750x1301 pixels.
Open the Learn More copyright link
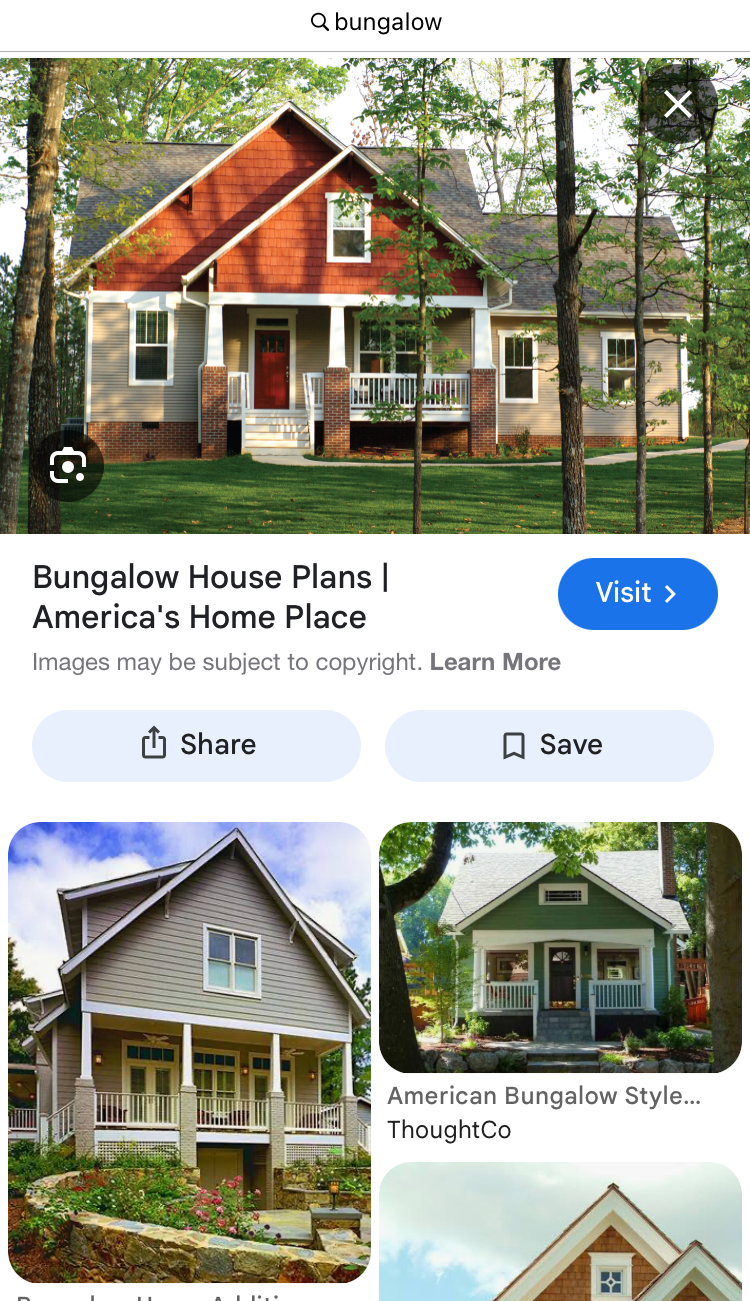(495, 662)
